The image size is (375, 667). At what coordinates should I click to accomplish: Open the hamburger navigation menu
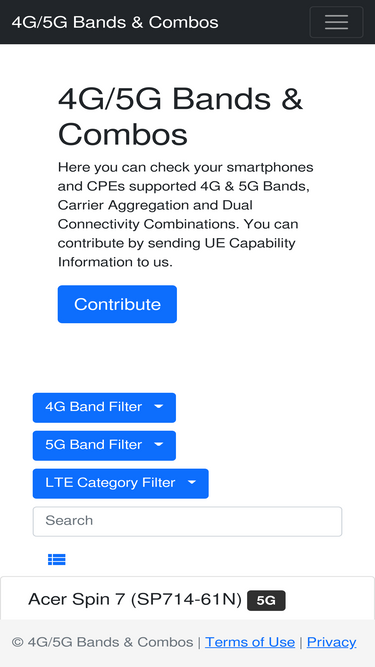click(x=336, y=22)
